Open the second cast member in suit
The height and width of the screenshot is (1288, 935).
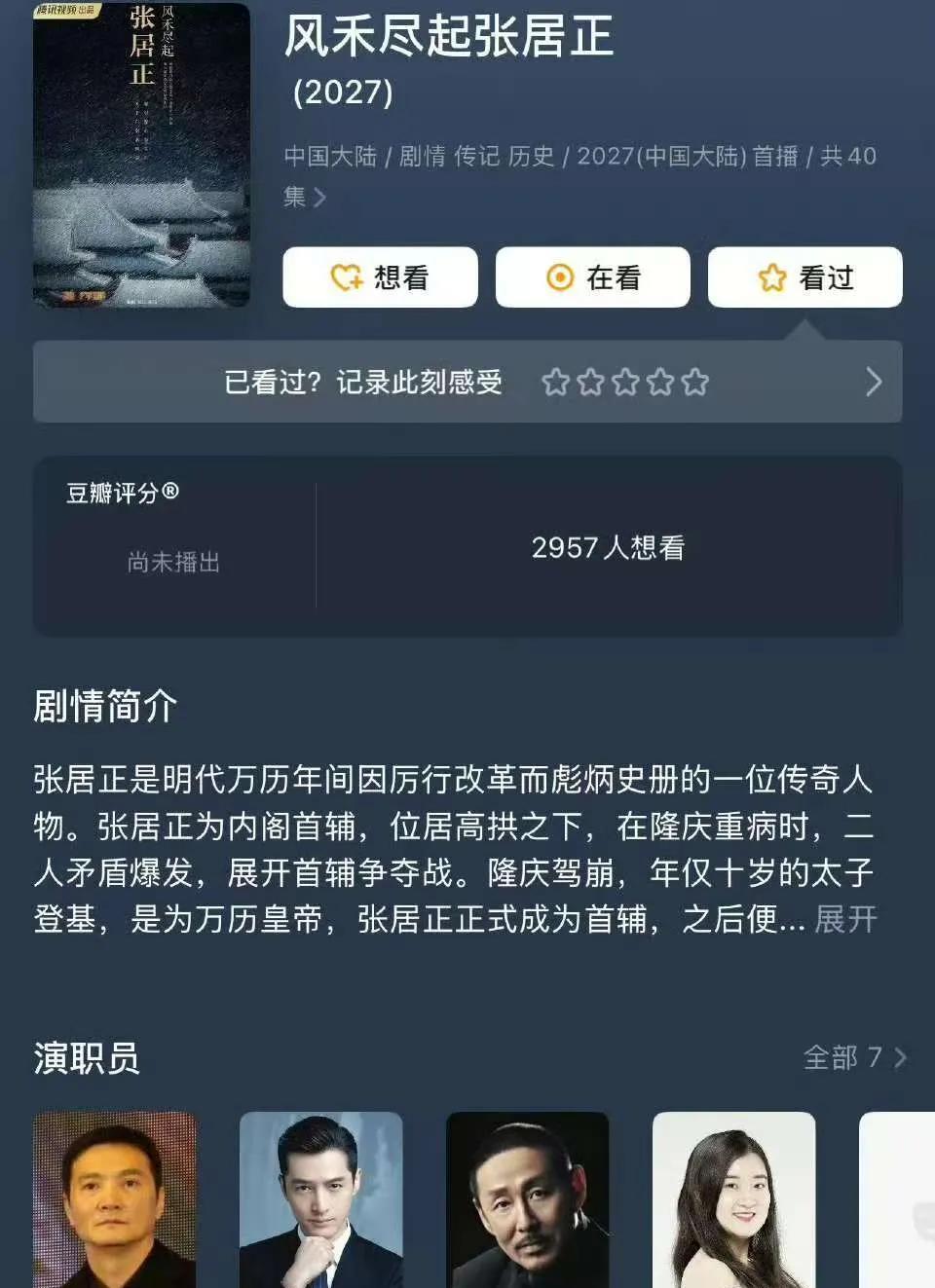pyautogui.click(x=321, y=1199)
